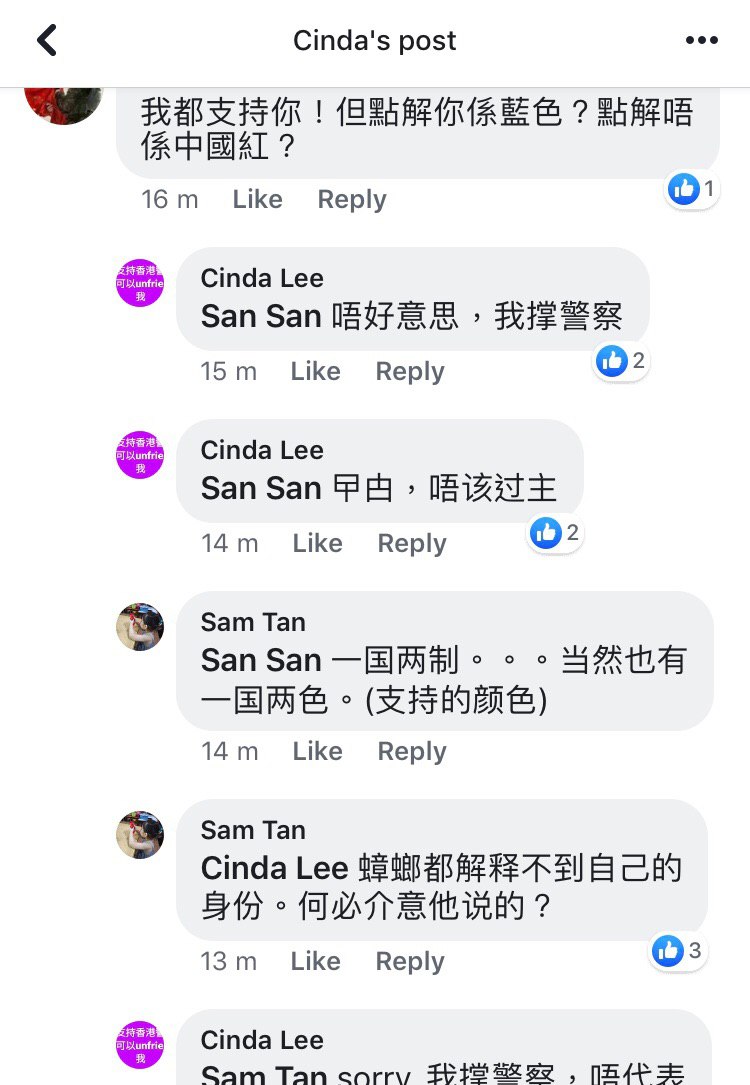Go back from Cinda's post
750x1085 pixels.
47,40
